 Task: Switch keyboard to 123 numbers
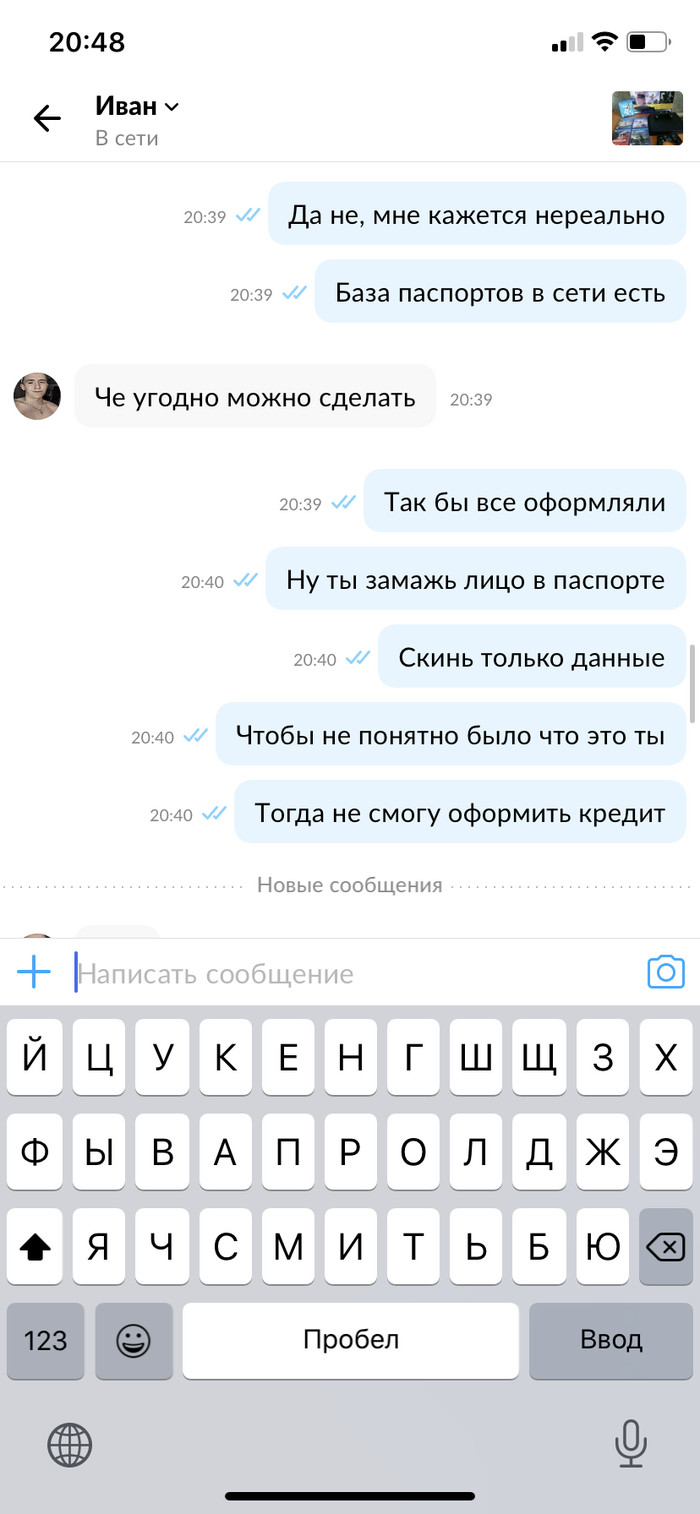point(45,1340)
